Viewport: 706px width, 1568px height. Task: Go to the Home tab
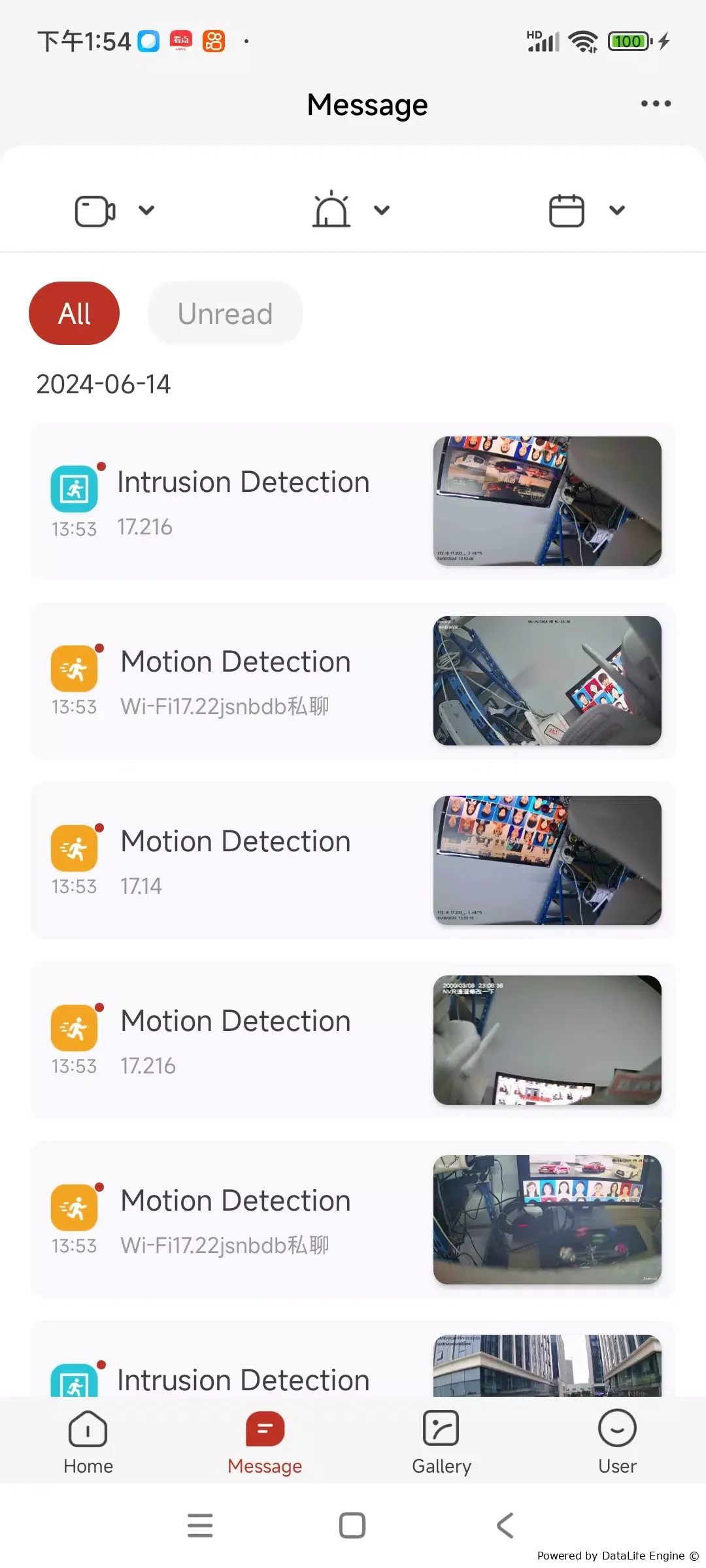coord(88,1442)
